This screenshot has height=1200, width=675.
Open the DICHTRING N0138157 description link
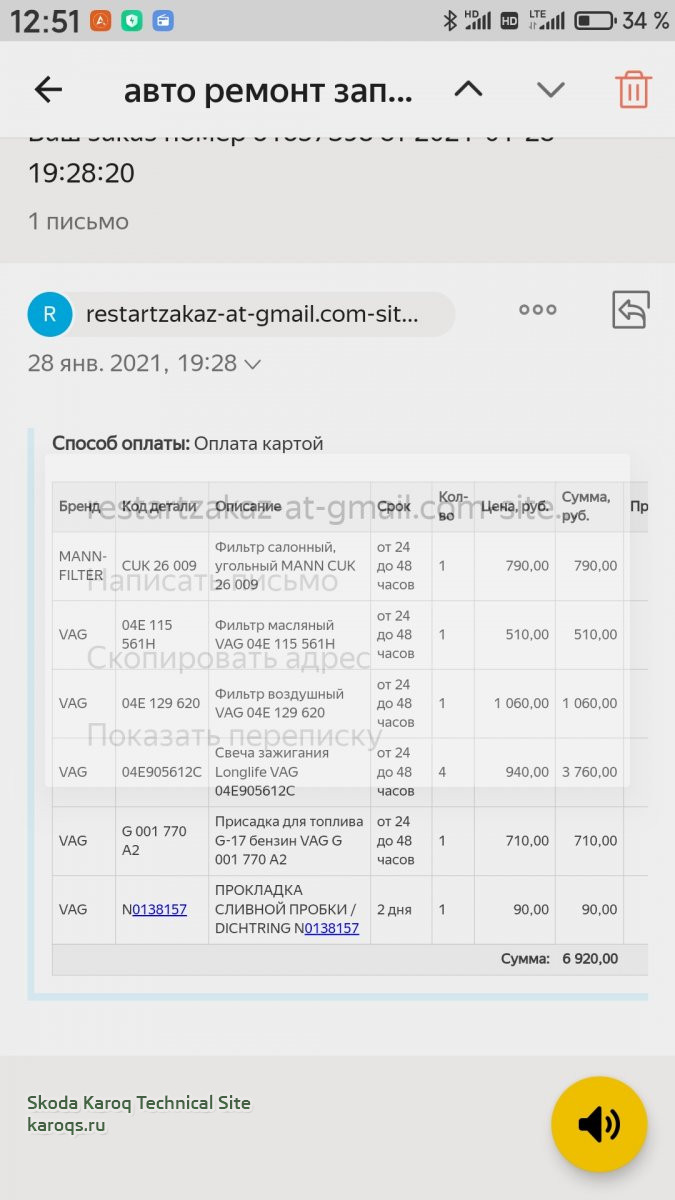point(331,928)
